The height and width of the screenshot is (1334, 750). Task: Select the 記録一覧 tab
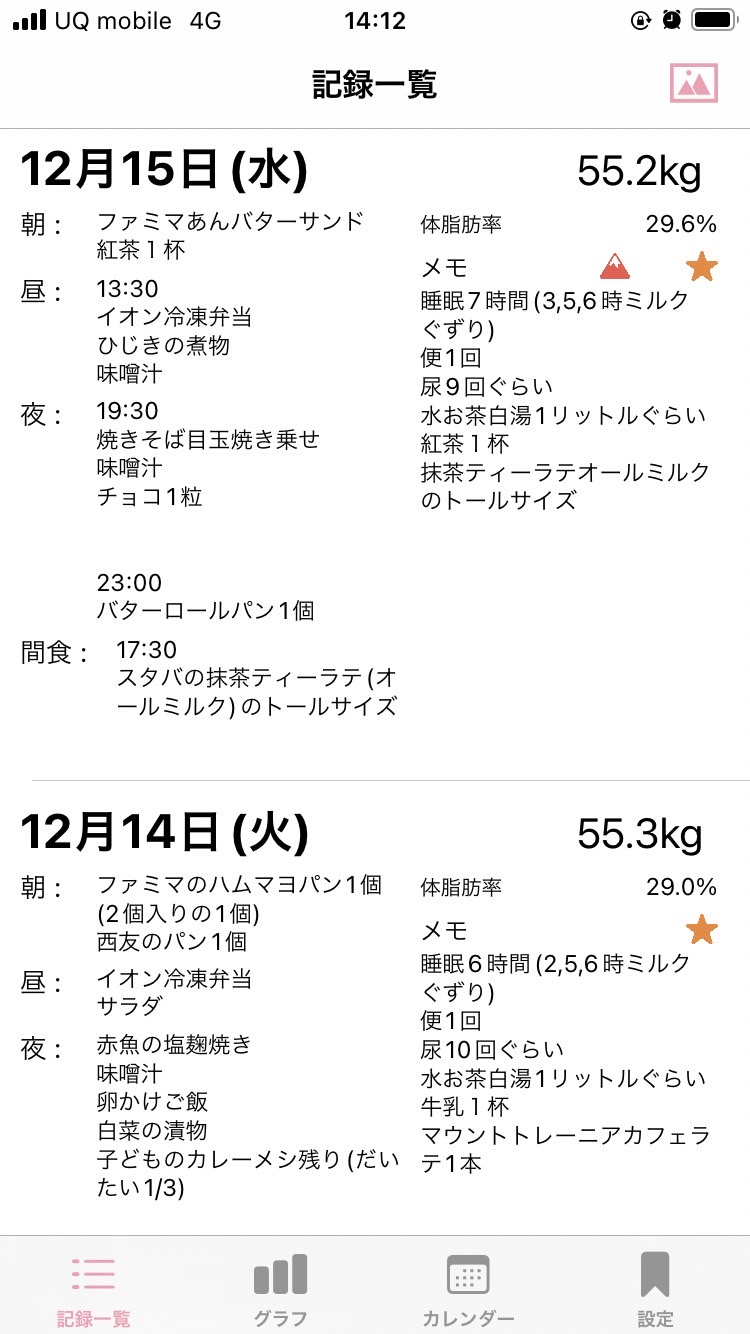pyautogui.click(x=93, y=1290)
